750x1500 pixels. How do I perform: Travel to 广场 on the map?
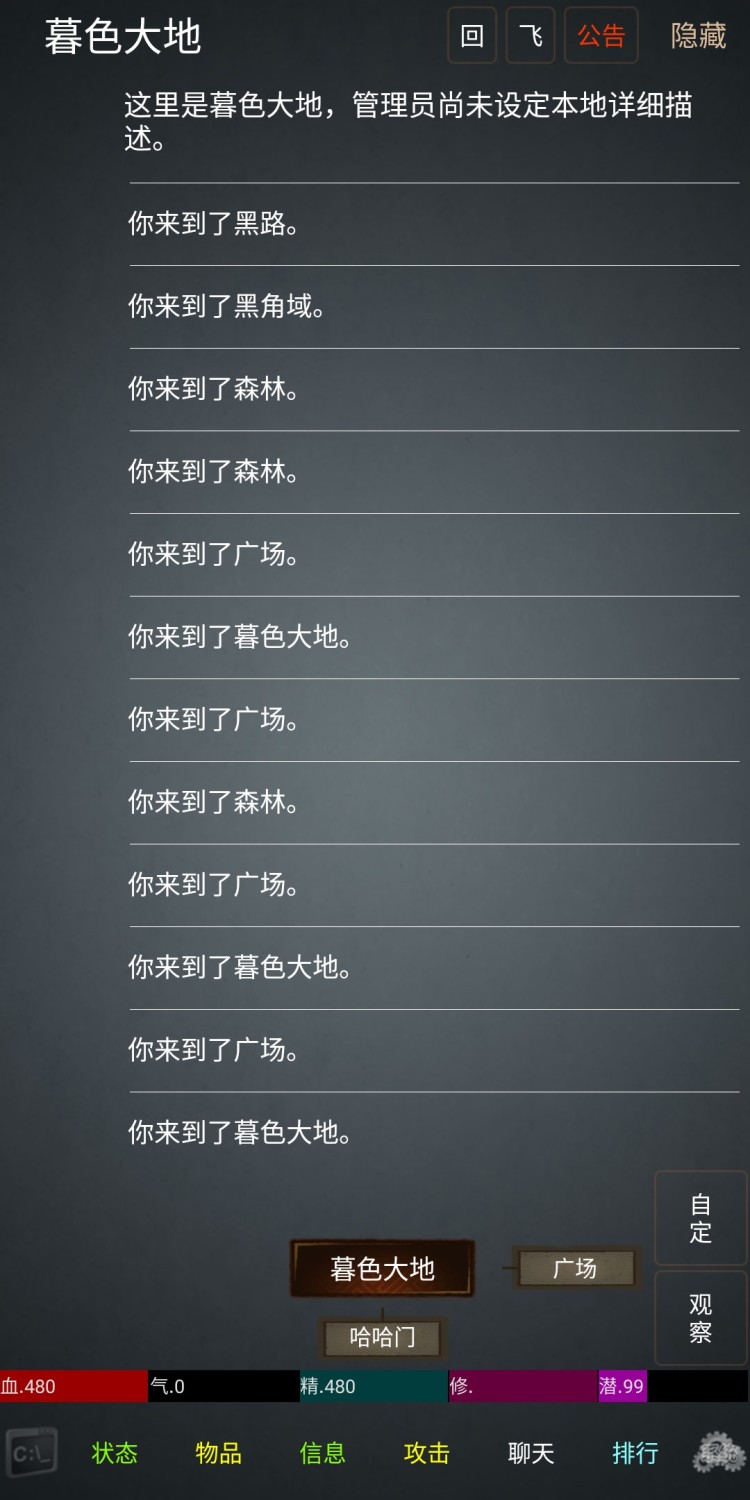point(576,1267)
